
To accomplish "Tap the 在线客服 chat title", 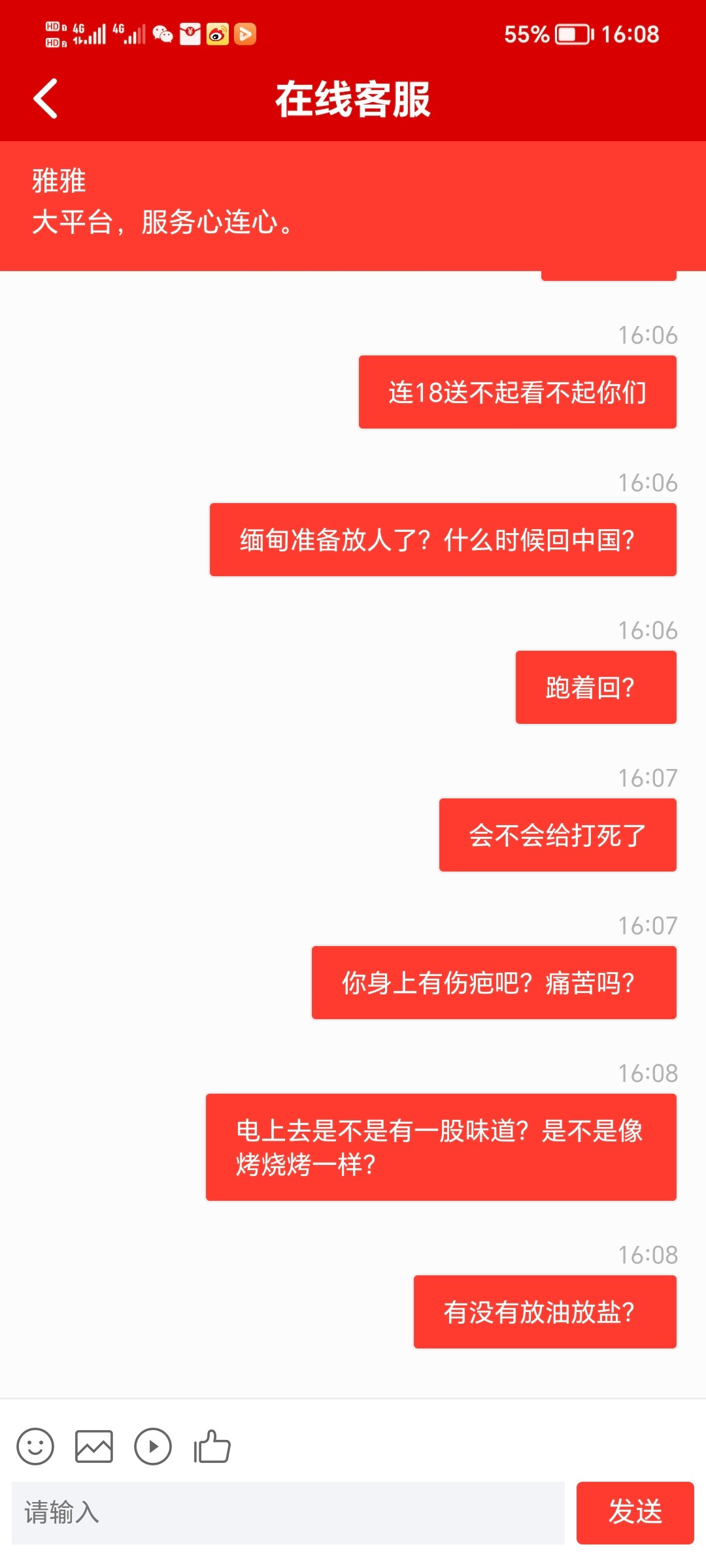I will (x=353, y=99).
